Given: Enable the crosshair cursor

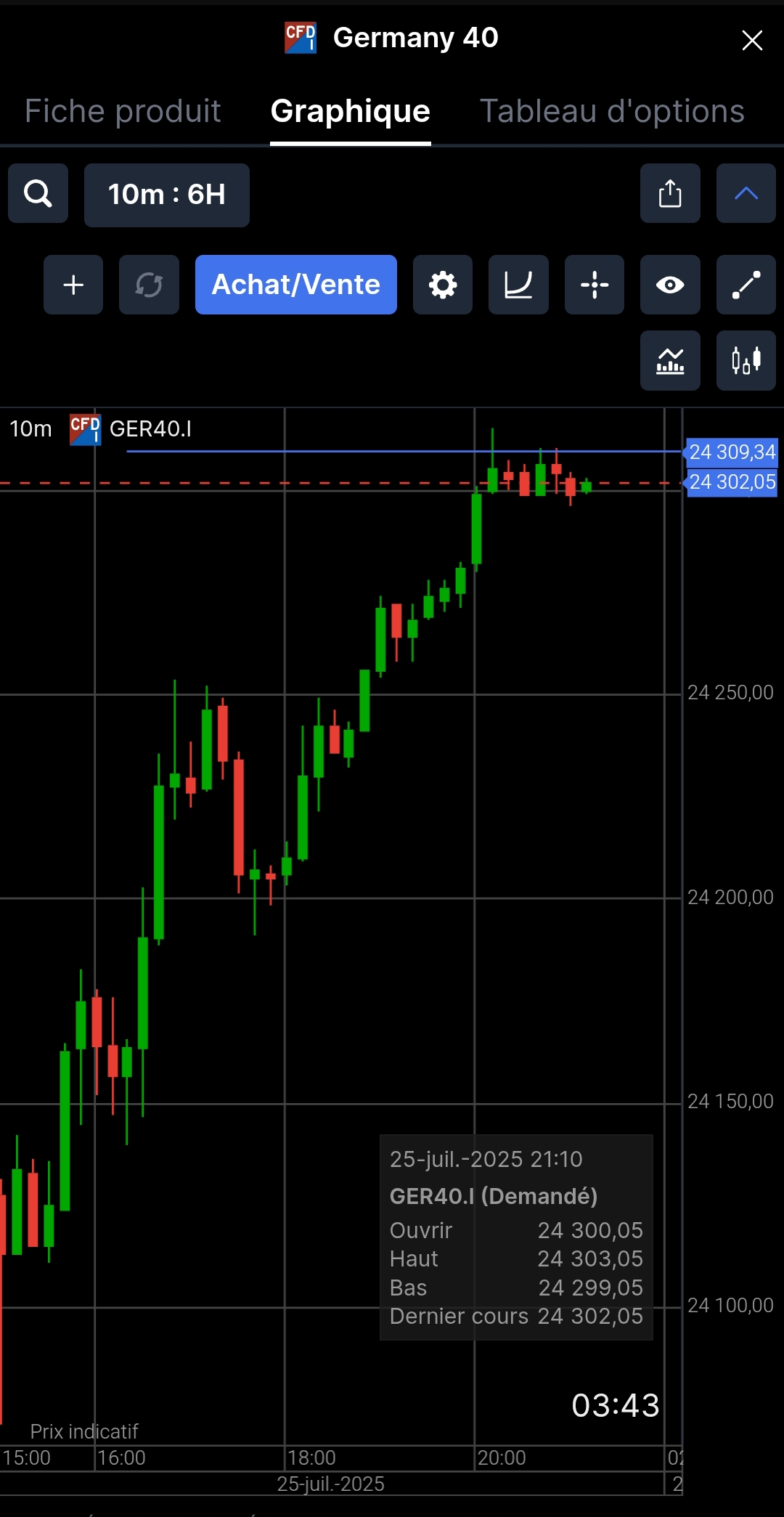Looking at the screenshot, I should pos(595,285).
